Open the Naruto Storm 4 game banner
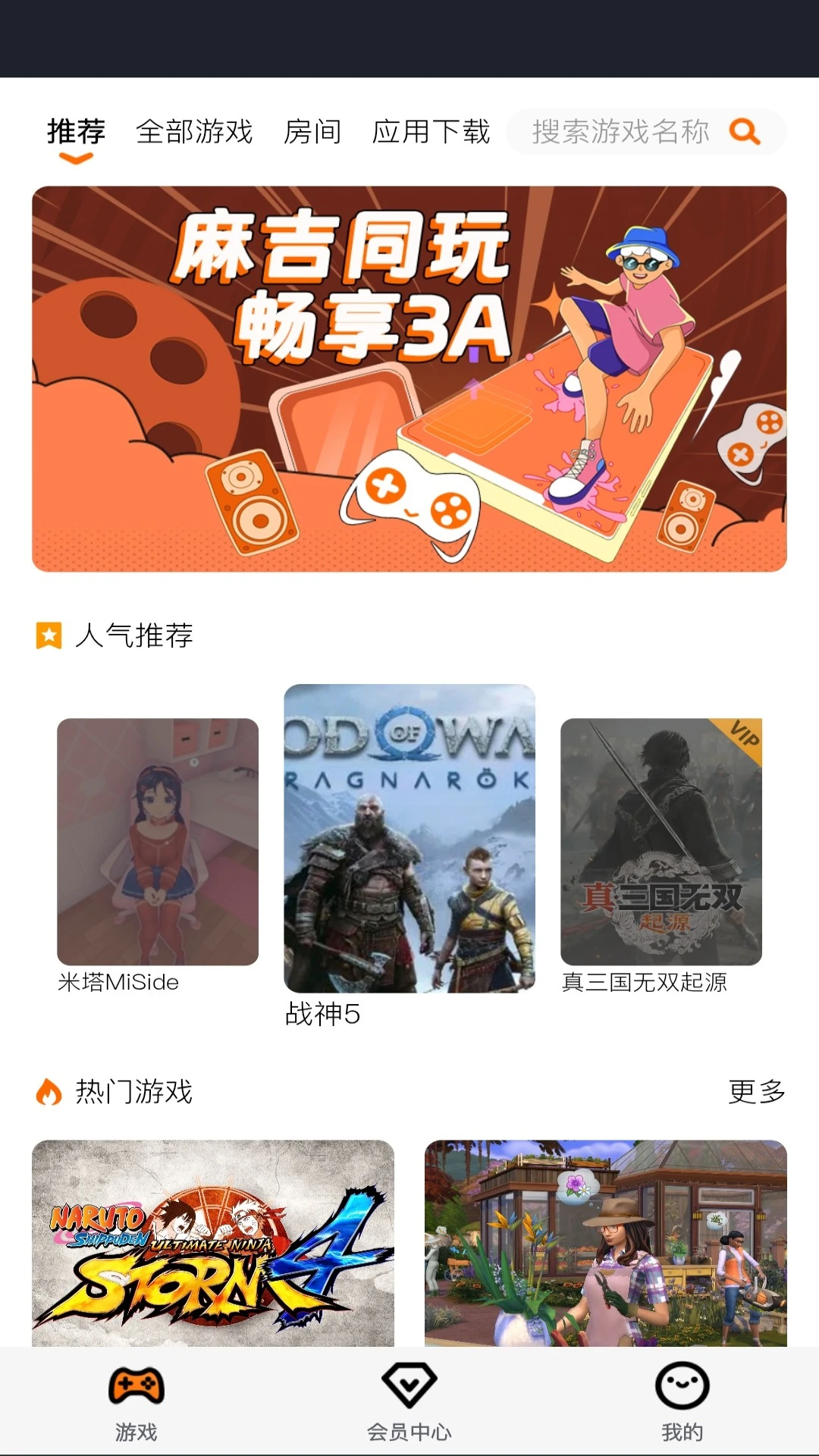819x1456 pixels. tap(215, 1244)
